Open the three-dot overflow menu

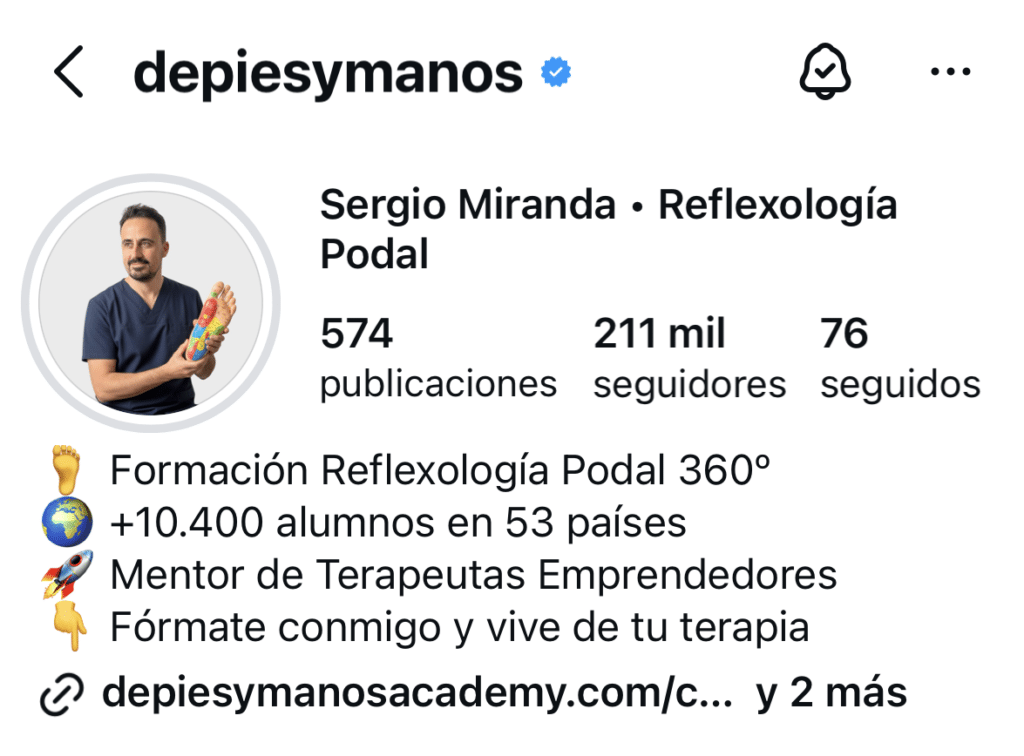pos(950,73)
